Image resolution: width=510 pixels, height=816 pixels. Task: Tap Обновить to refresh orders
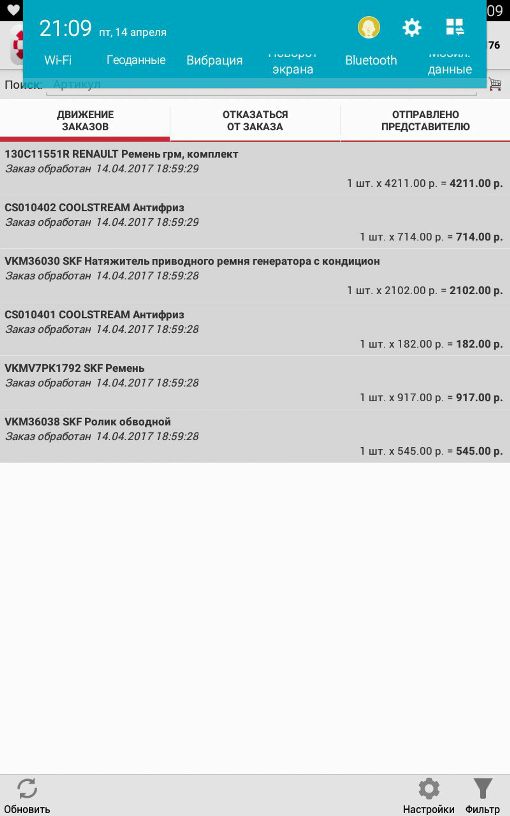[x=27, y=796]
